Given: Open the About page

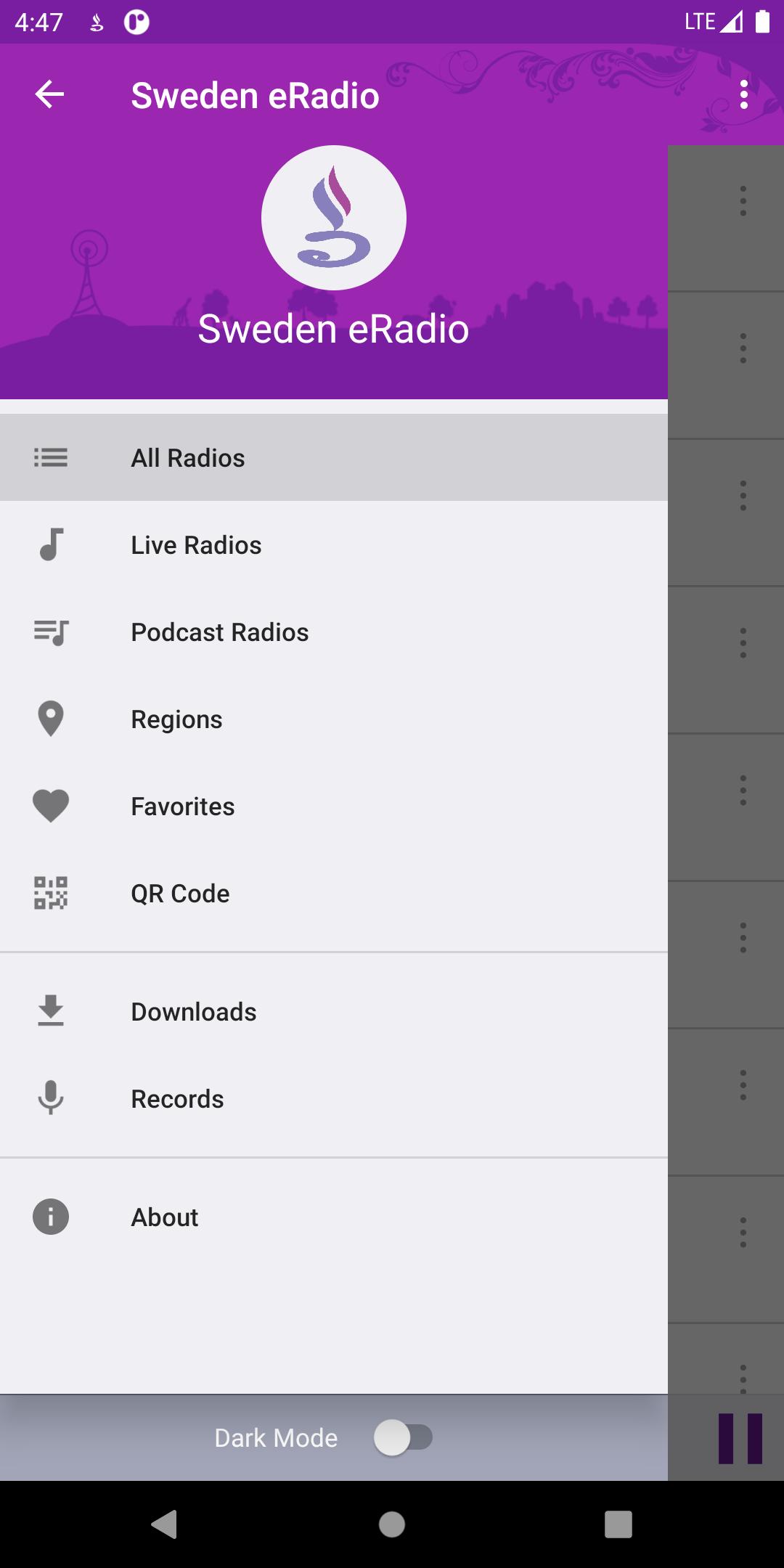Looking at the screenshot, I should [334, 1217].
